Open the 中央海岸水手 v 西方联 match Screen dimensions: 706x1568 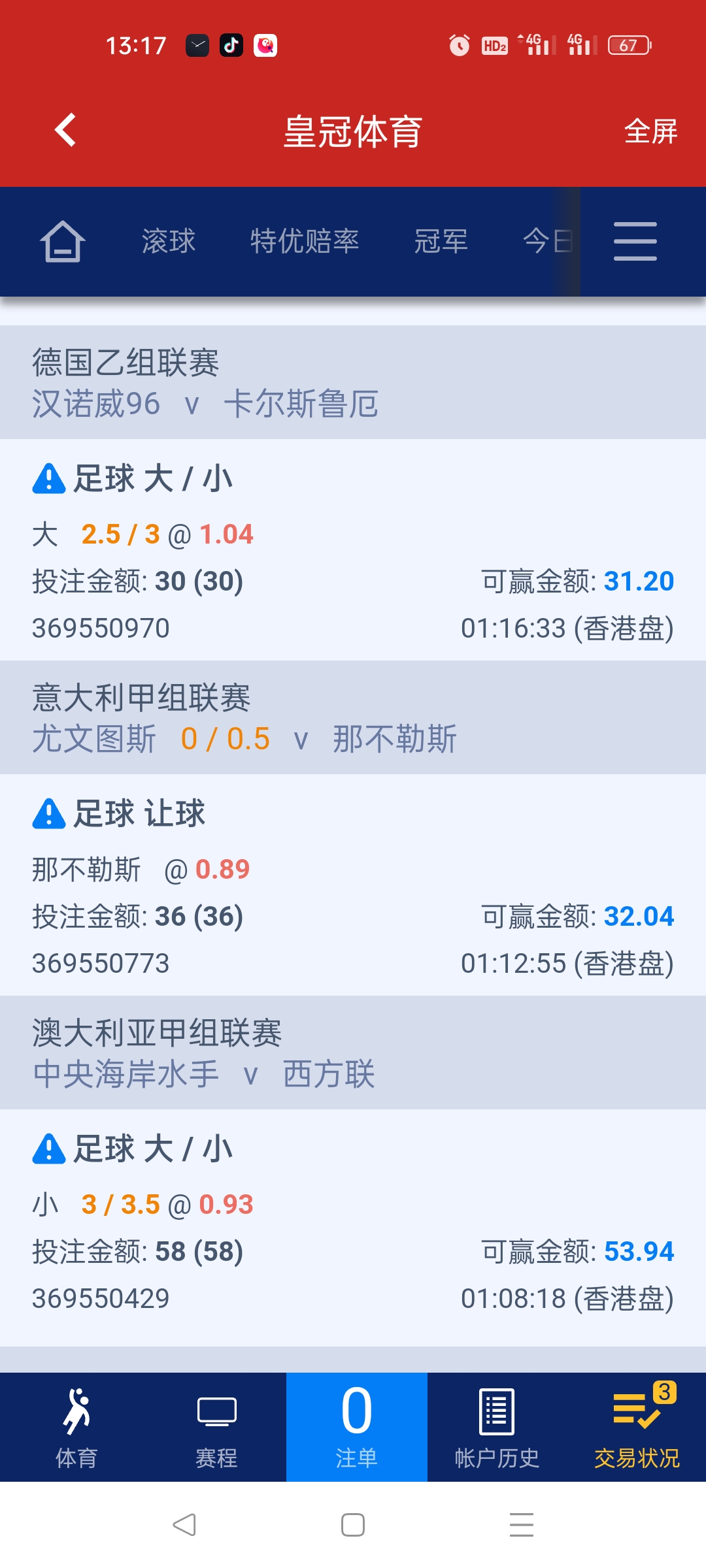click(204, 1074)
